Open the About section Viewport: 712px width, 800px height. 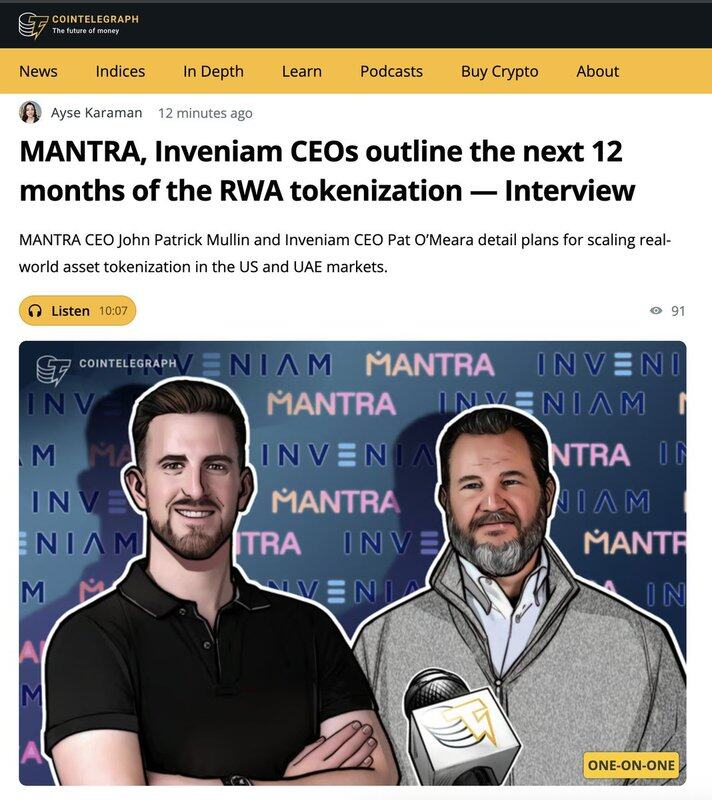click(x=597, y=71)
